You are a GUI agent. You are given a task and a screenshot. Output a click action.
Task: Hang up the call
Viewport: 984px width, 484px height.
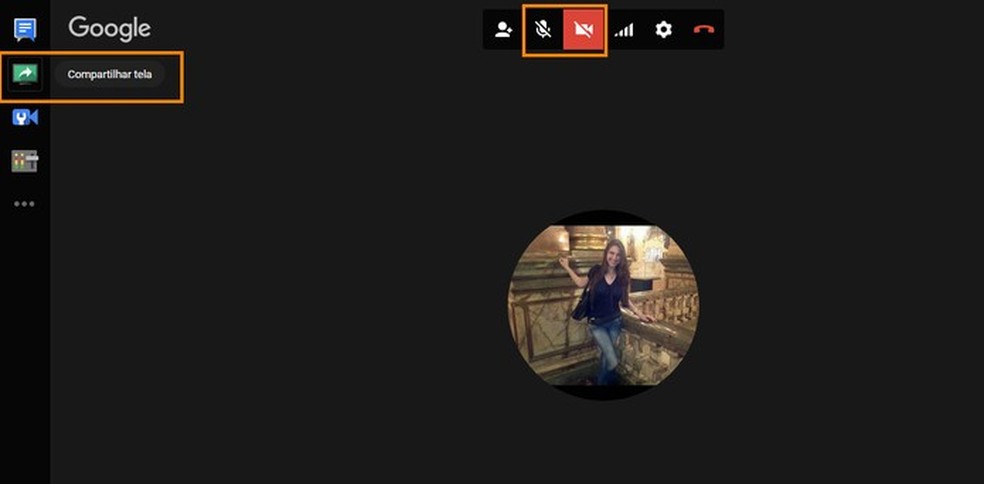click(x=704, y=30)
